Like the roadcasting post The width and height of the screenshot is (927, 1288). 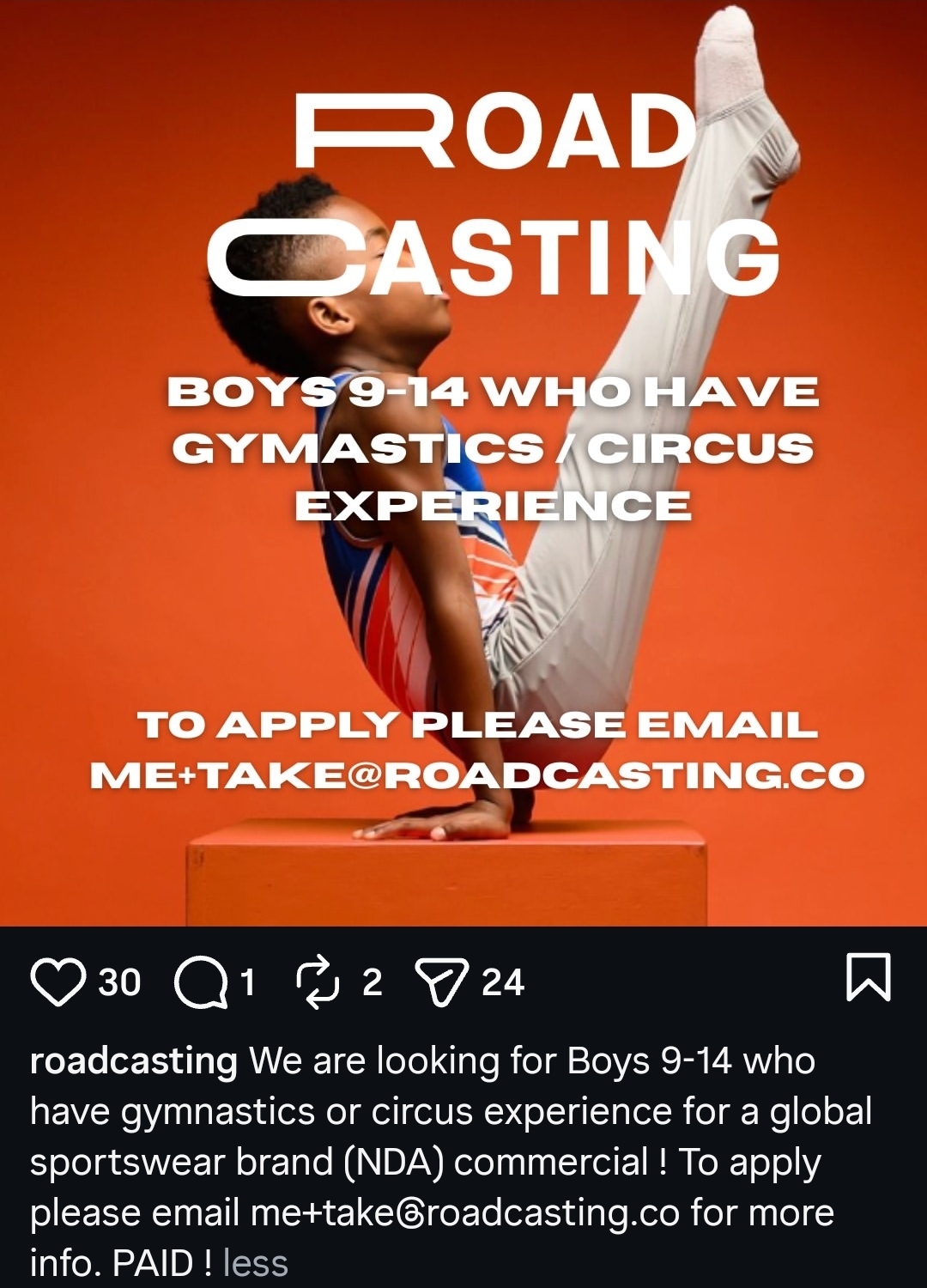[x=58, y=981]
